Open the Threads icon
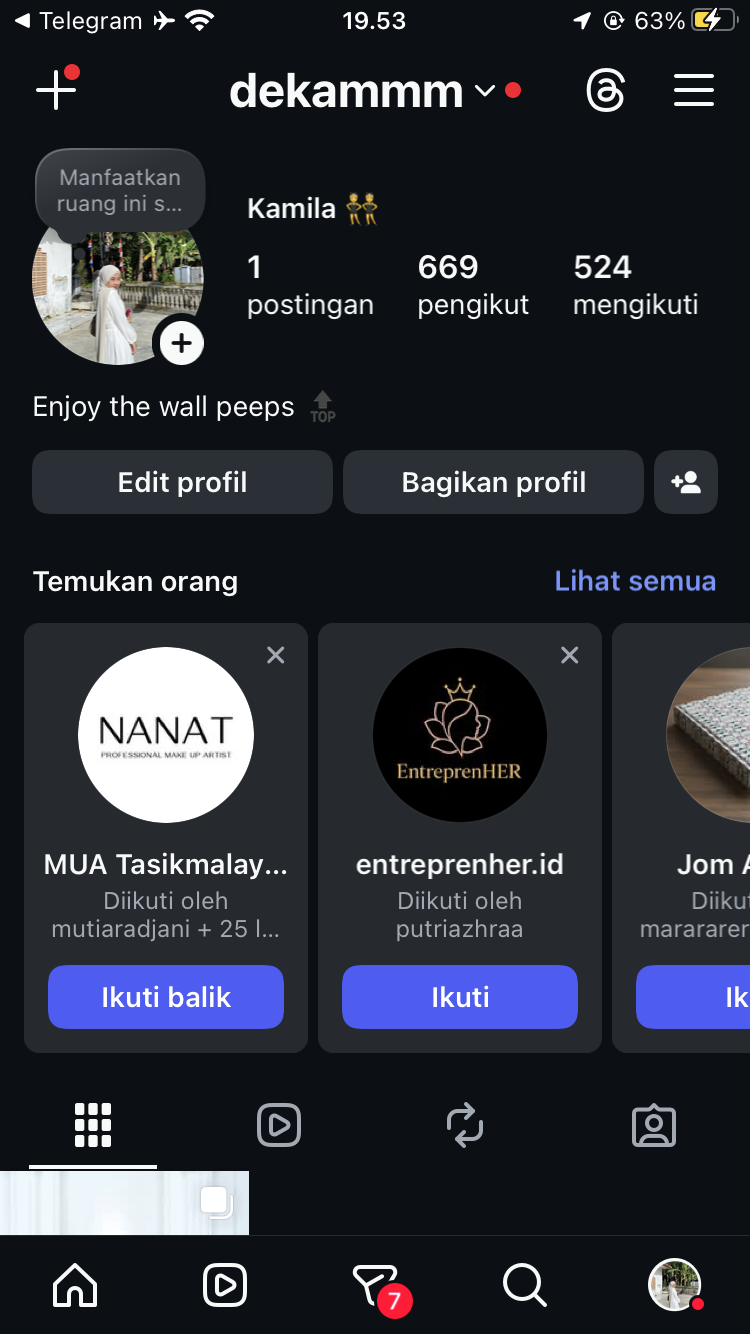750x1334 pixels. 605,91
